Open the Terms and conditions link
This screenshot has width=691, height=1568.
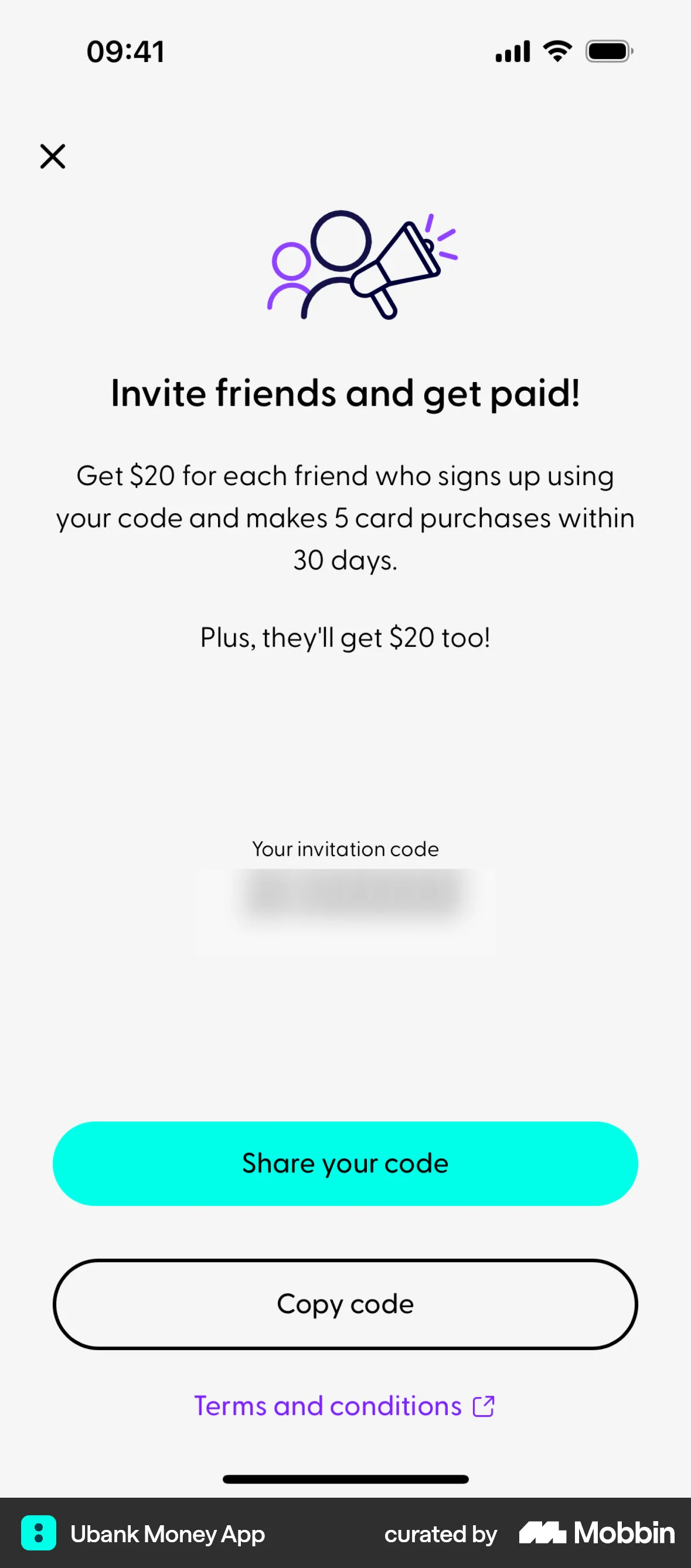pyautogui.click(x=328, y=1406)
